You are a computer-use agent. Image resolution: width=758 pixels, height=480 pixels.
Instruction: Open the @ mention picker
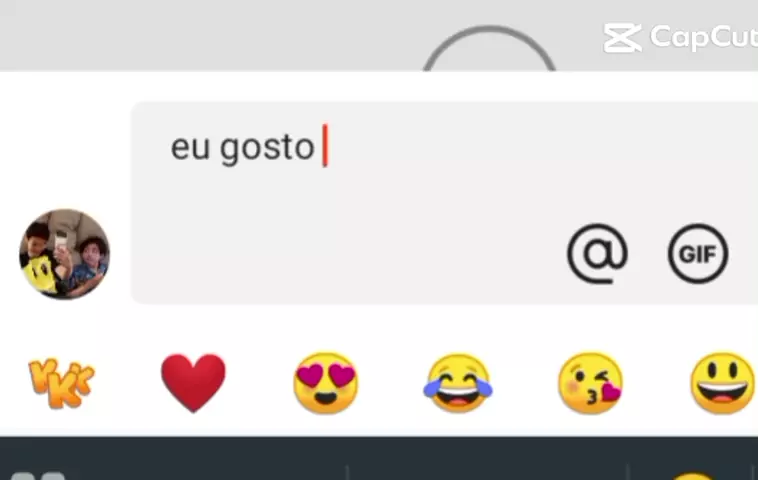click(597, 254)
